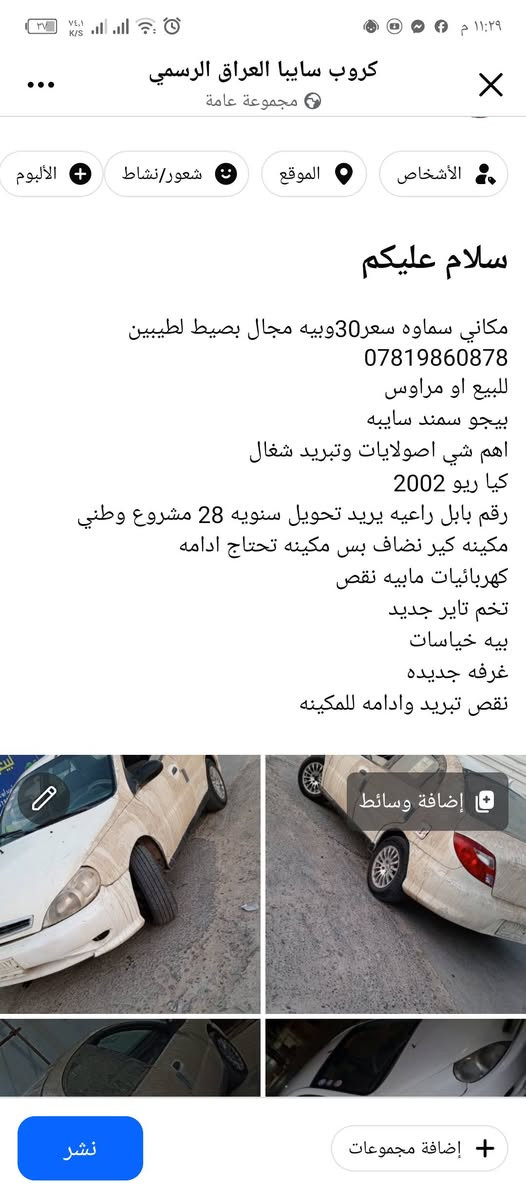The height and width of the screenshot is (1198, 526).
Task: Open the bottom-right car headlight photo
Action: click(395, 1057)
